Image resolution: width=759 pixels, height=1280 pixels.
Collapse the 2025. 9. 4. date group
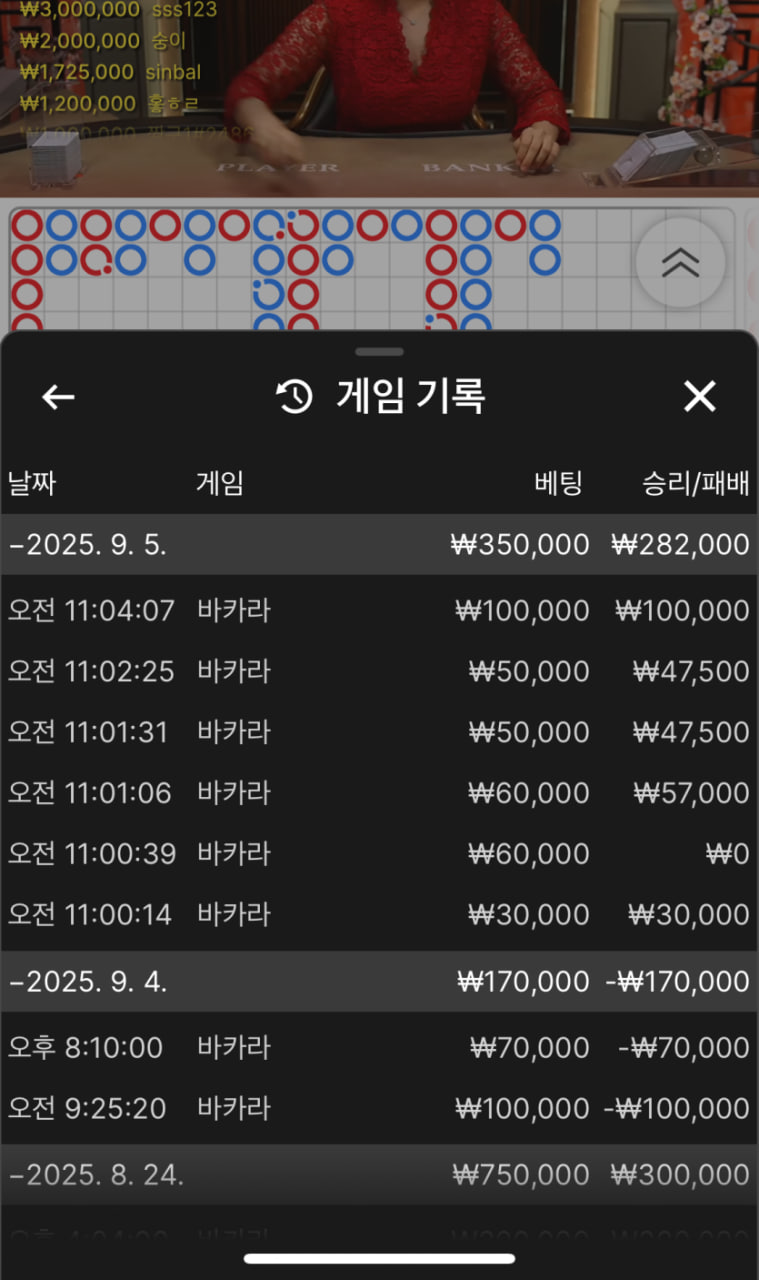tap(88, 982)
